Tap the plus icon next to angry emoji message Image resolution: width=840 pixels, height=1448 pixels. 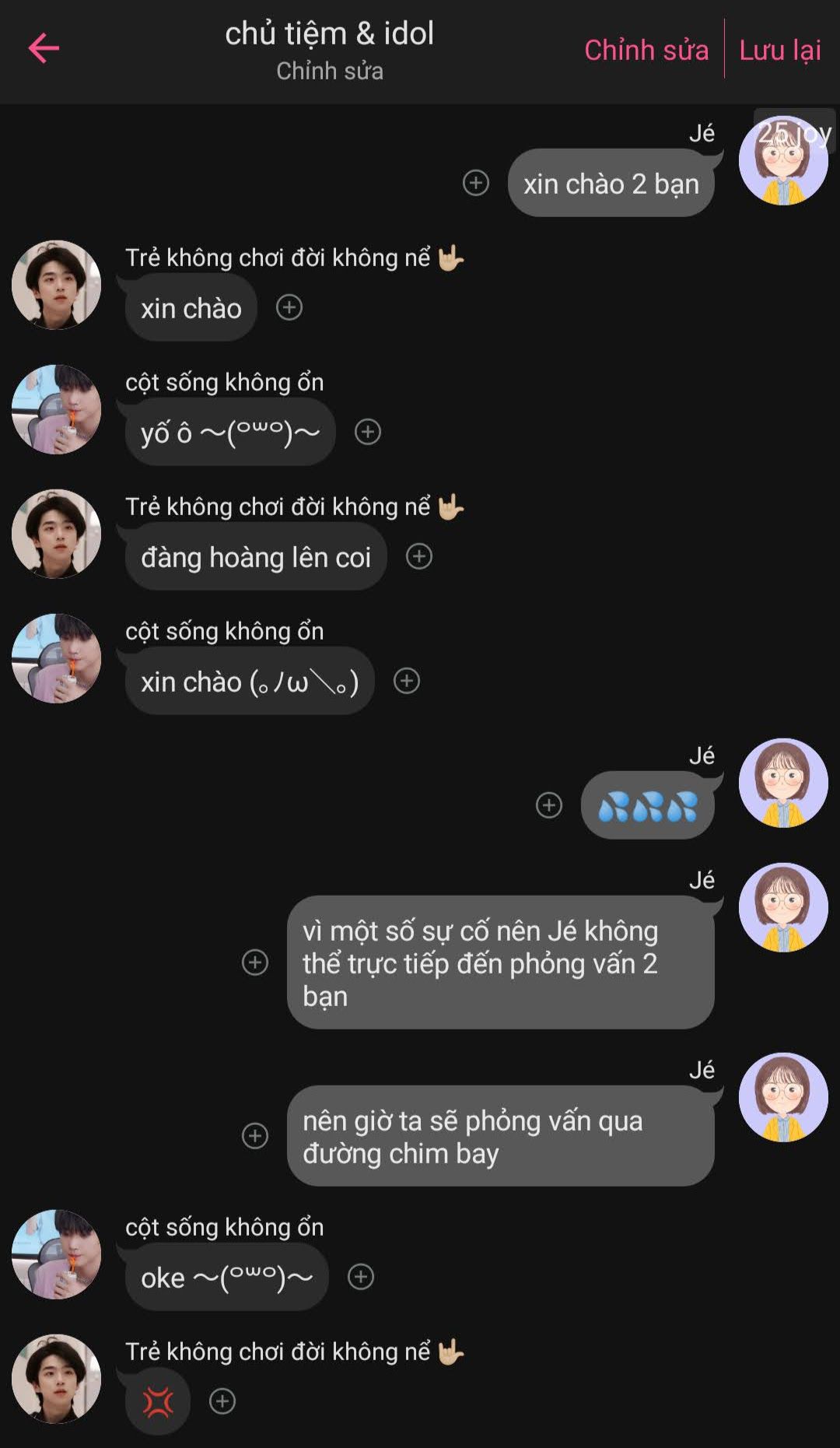[x=222, y=1401]
